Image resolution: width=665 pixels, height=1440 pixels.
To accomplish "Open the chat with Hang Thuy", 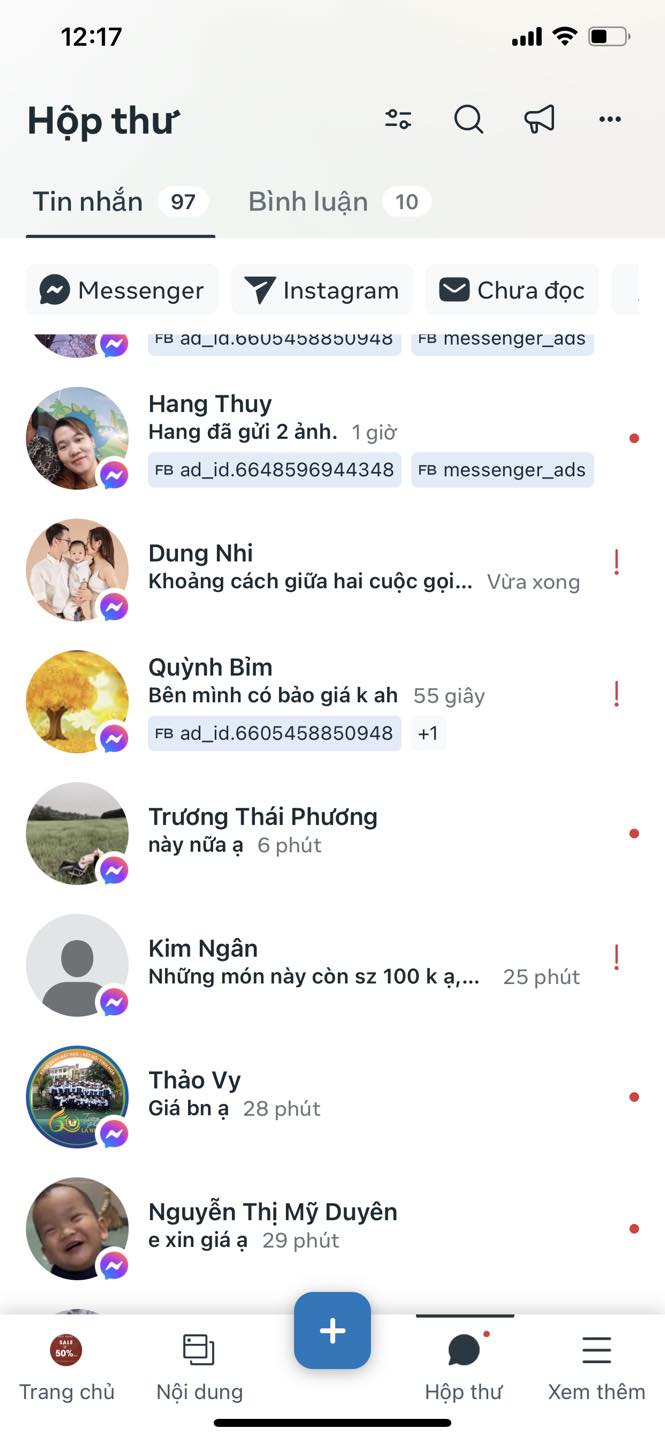I will (332, 439).
